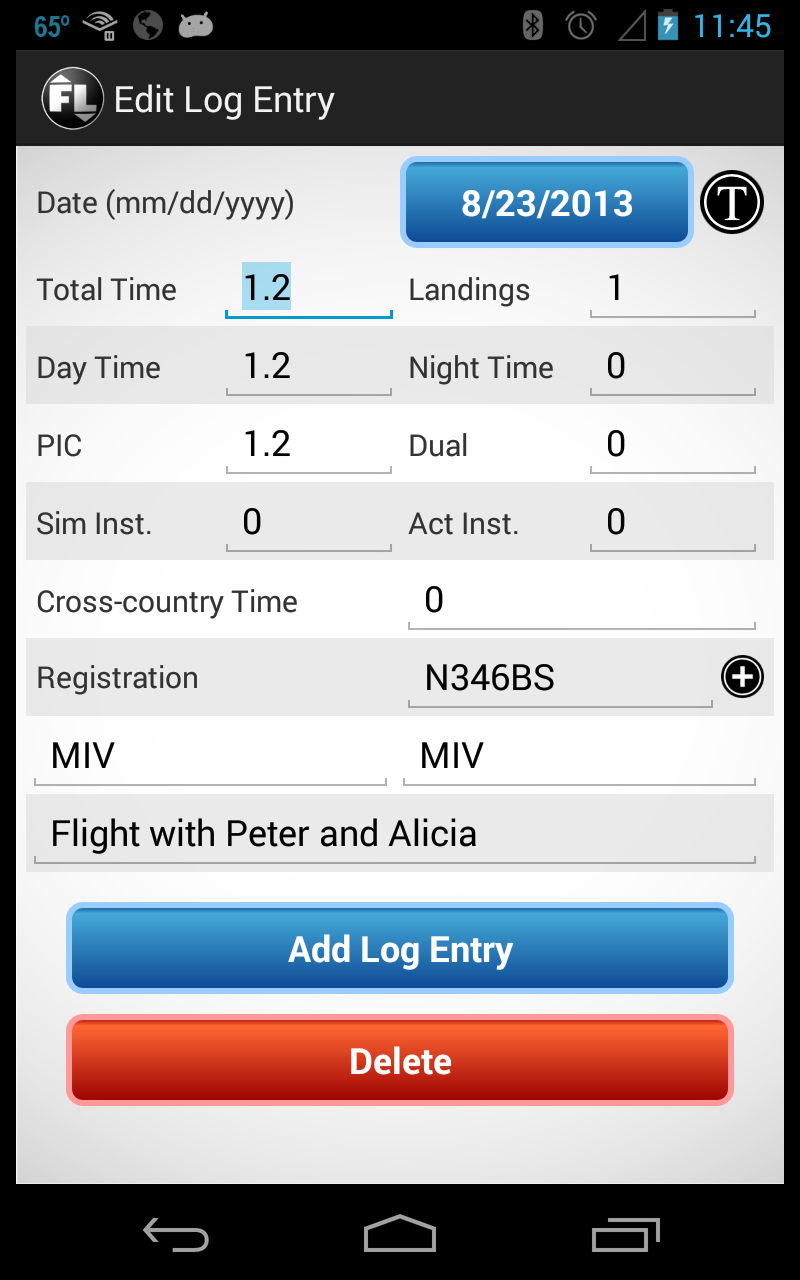Click the Bluetooth status bar icon

[531, 25]
